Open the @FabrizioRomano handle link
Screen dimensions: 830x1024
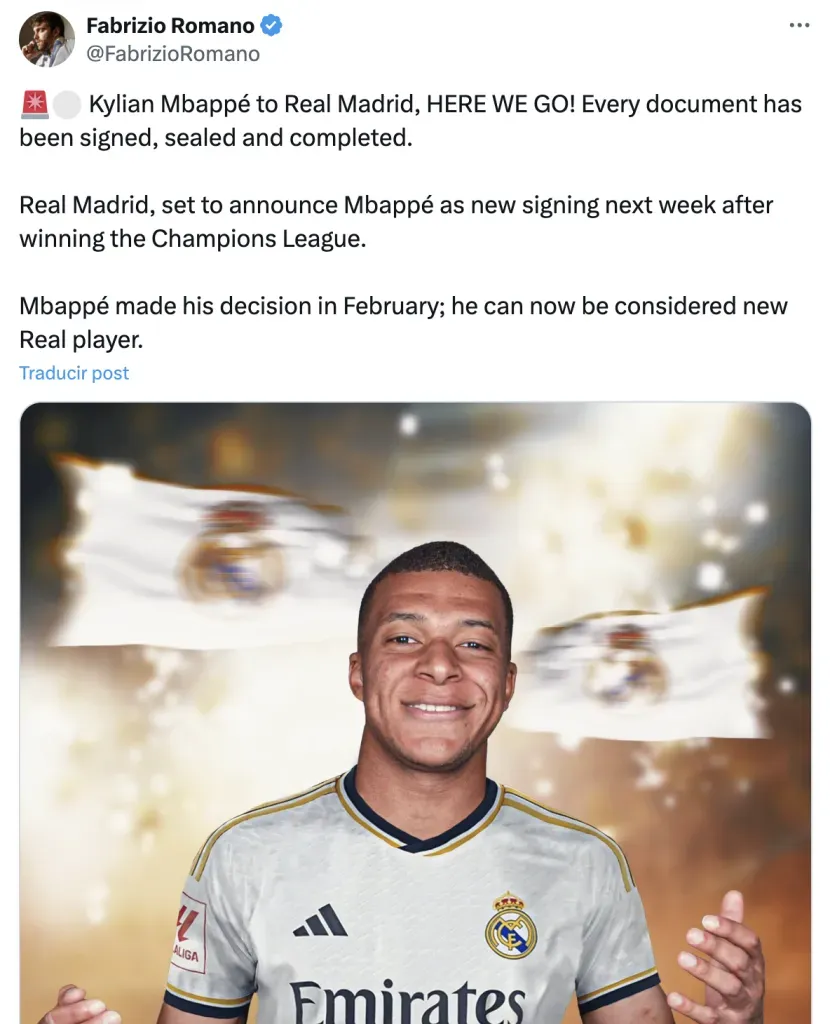coord(173,54)
